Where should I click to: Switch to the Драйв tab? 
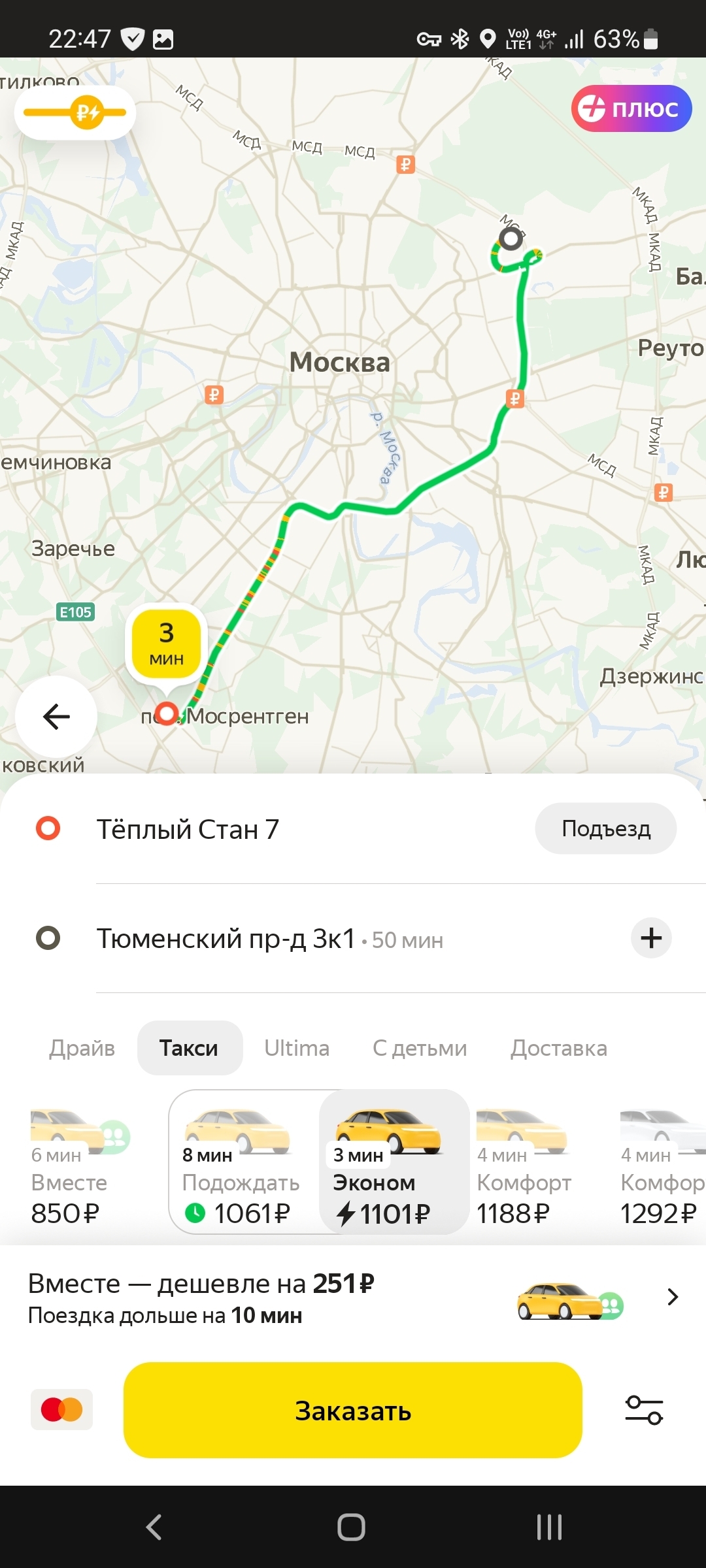(82, 1048)
